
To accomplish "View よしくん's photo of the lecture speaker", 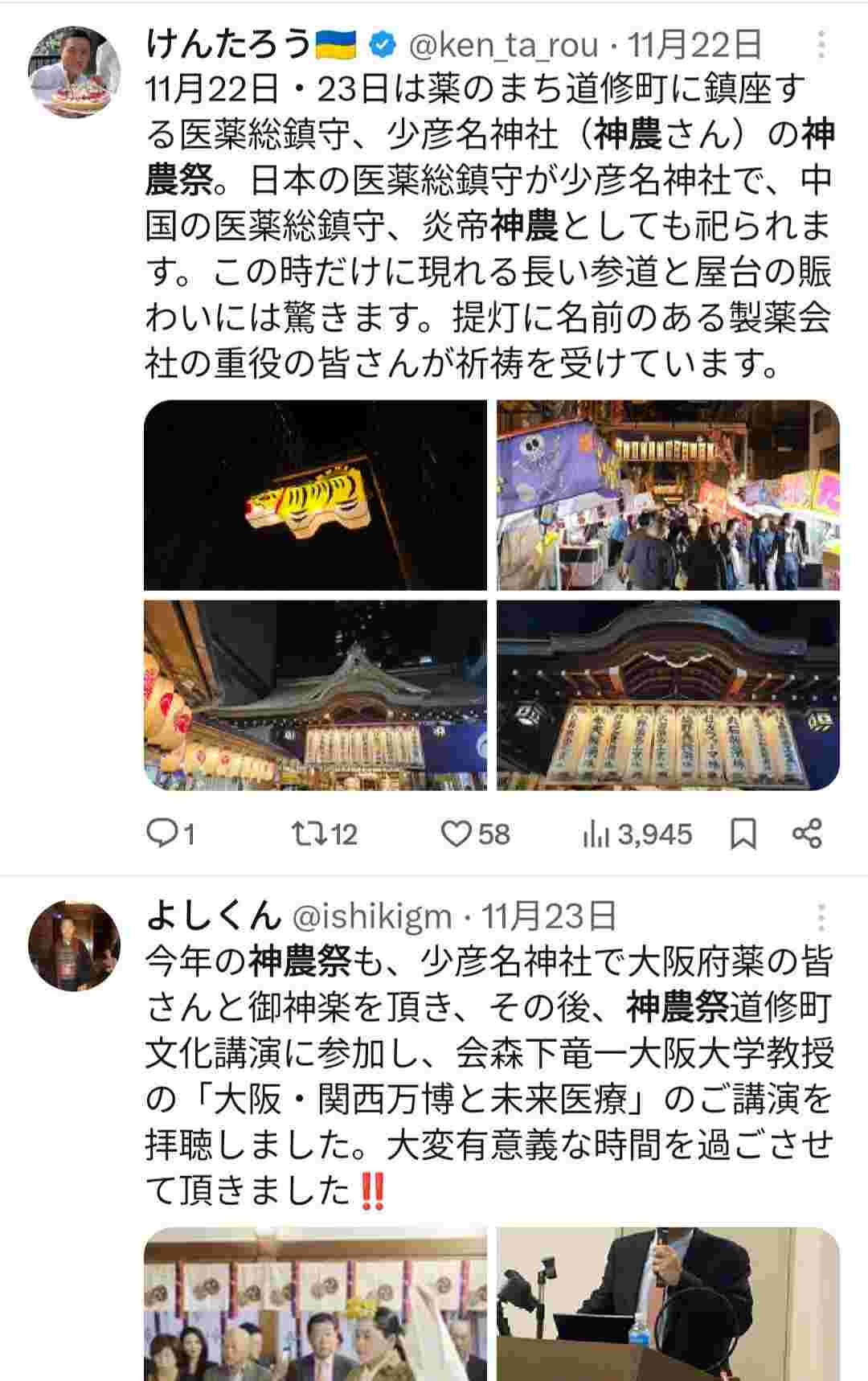I will (x=668, y=1304).
